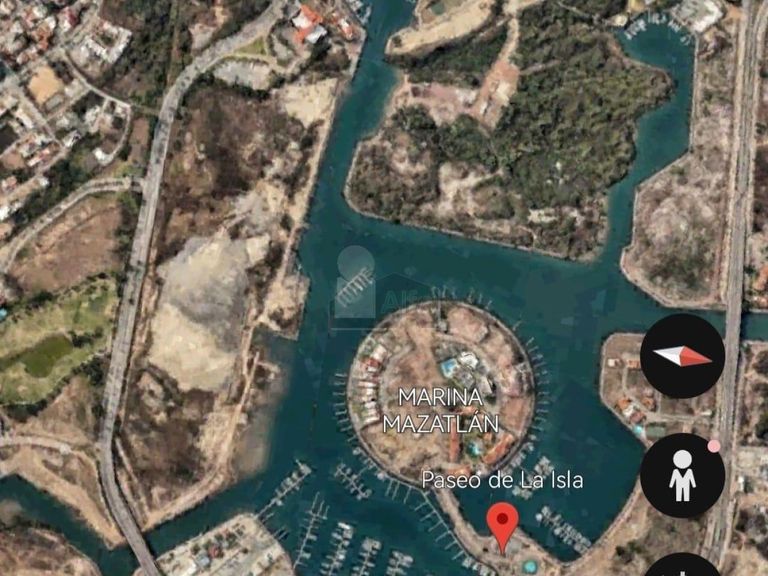
Task: Open Street View with the pegman button
Action: [682, 476]
